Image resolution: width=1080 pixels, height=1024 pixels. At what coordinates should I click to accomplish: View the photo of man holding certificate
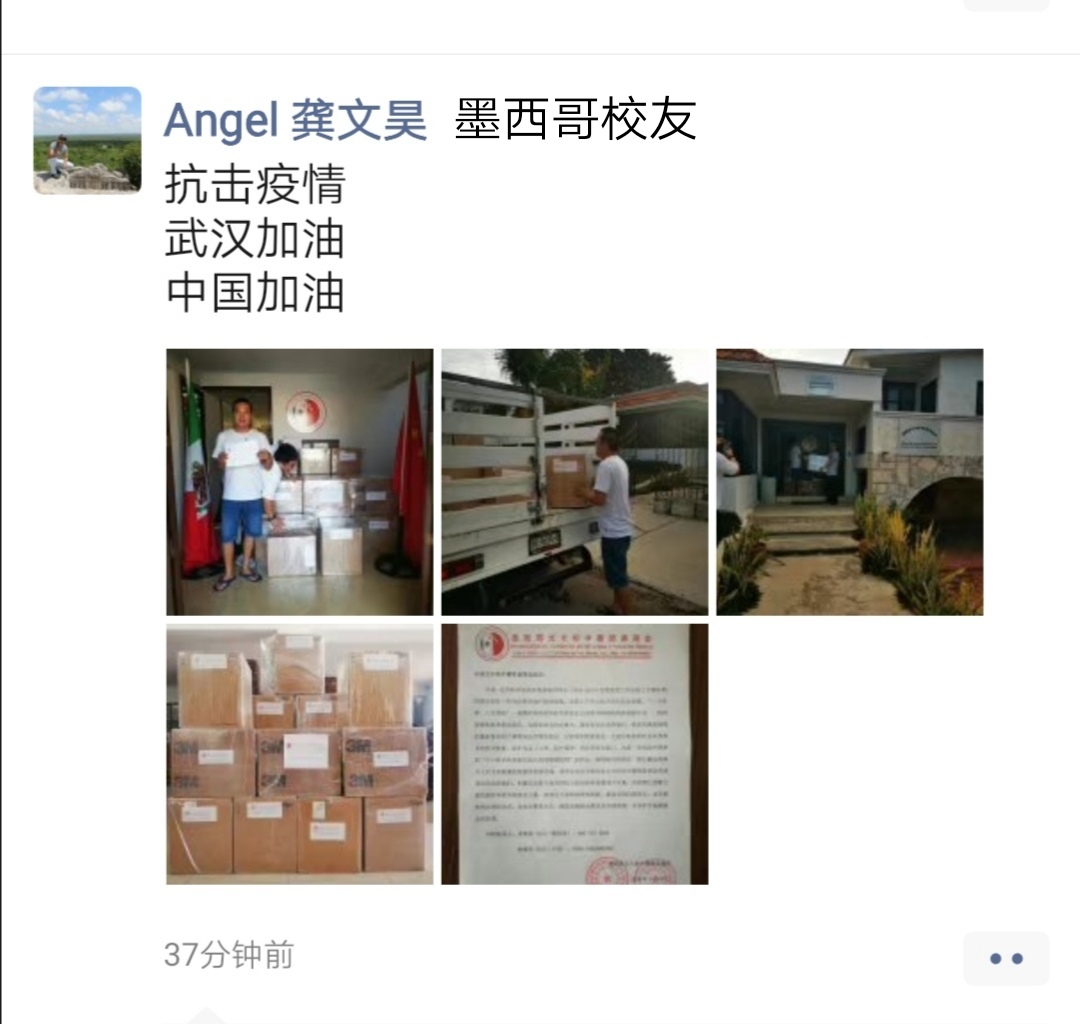299,481
